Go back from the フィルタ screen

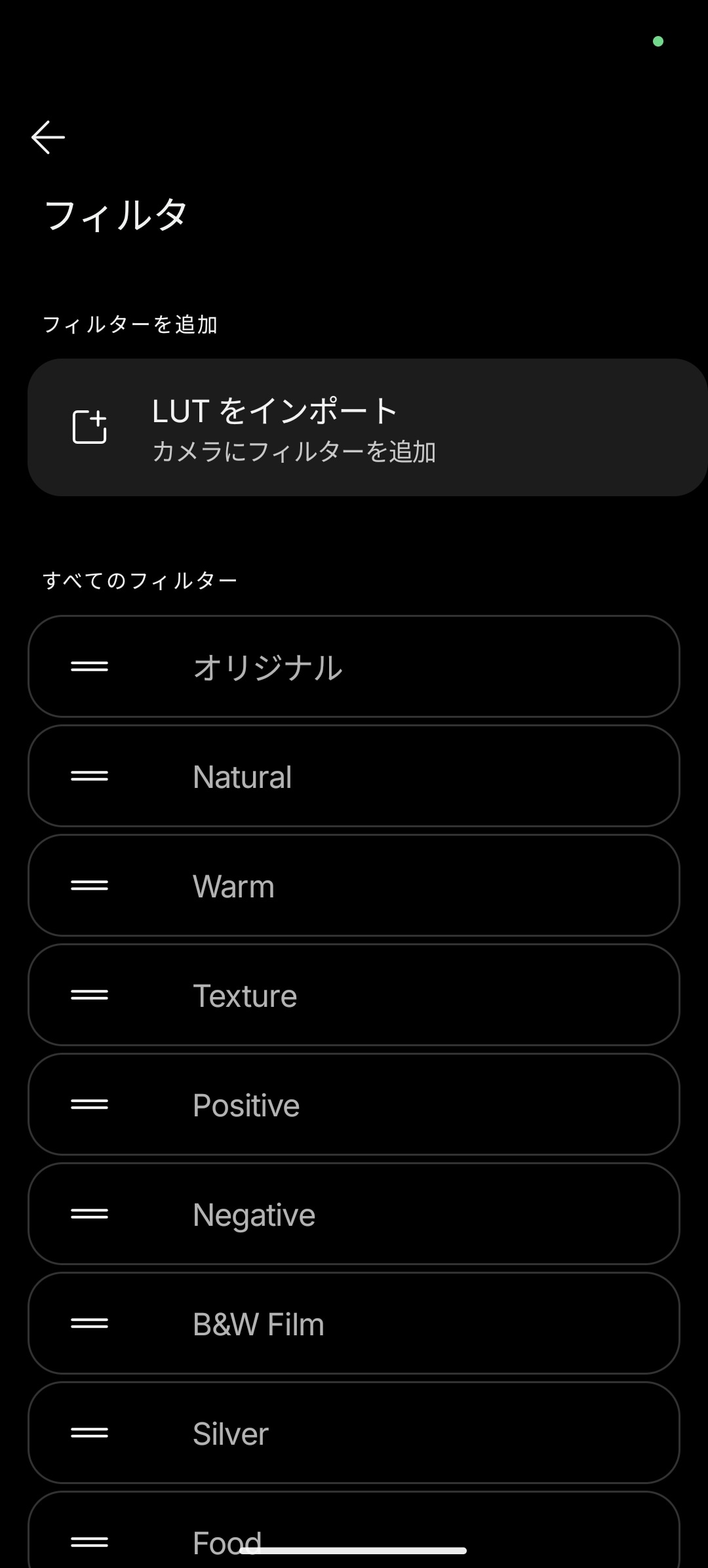[x=48, y=137]
